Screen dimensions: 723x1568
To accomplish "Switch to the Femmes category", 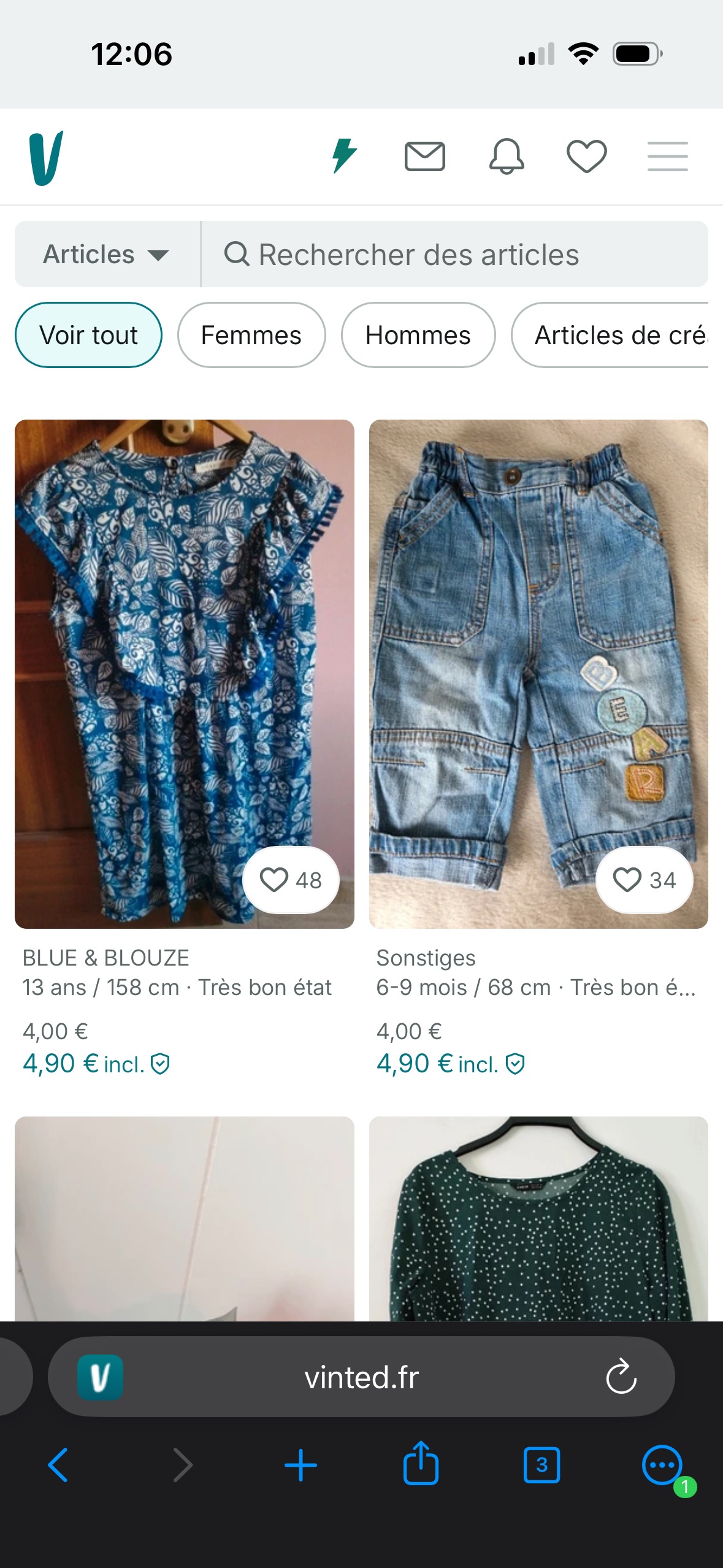I will coord(251,335).
